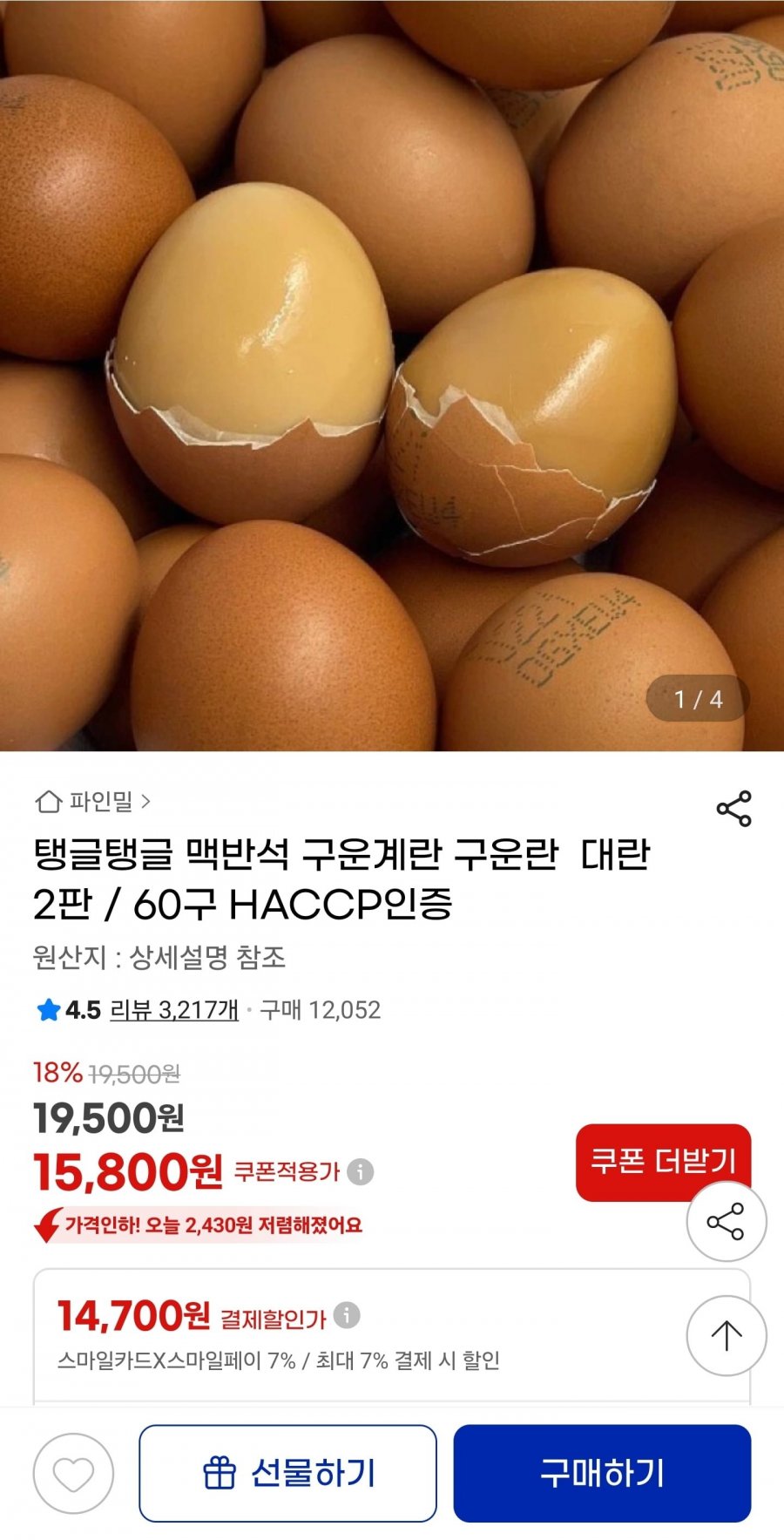This screenshot has width=784, height=1540.
Task: Tap 구매하기 to buy now
Action: (x=602, y=1474)
